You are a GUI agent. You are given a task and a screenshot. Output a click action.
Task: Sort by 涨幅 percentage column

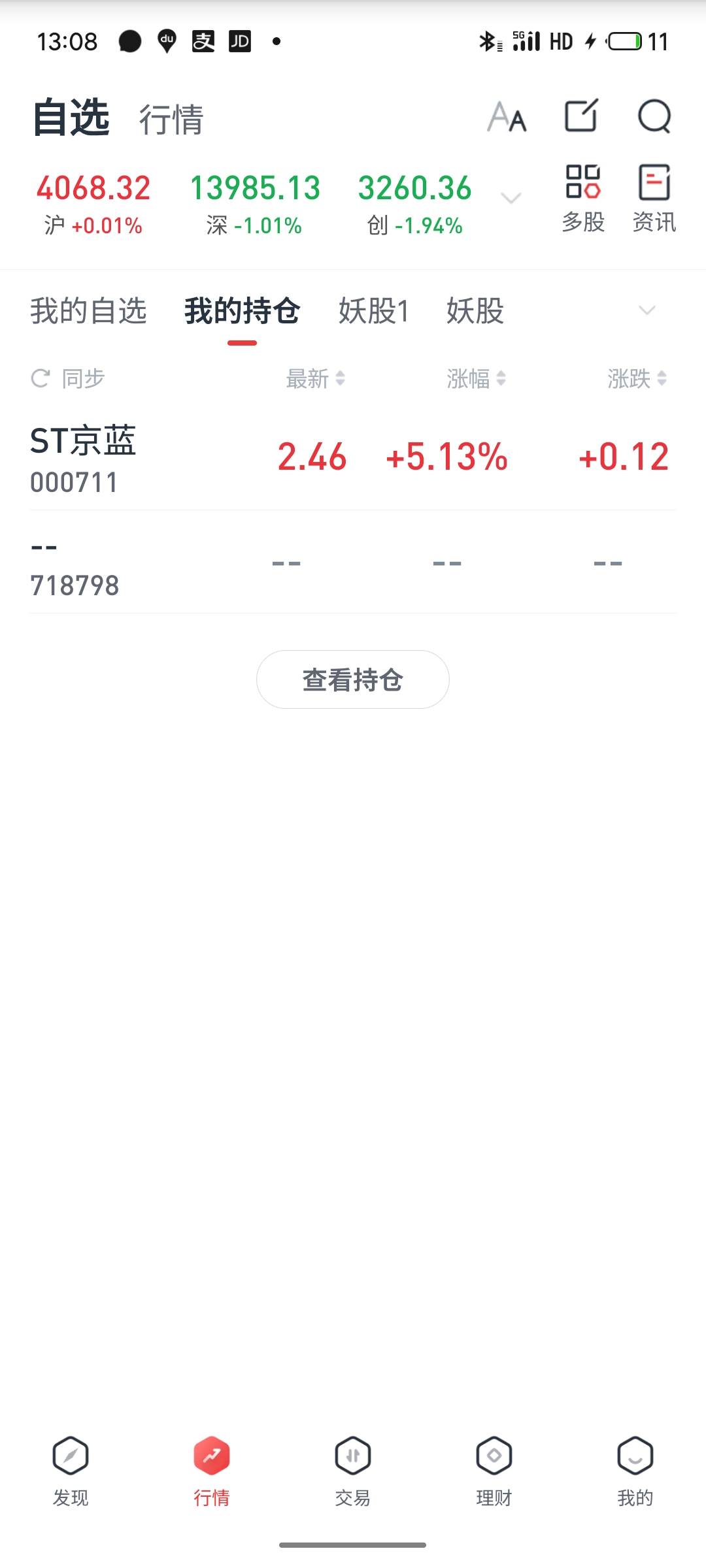(476, 378)
